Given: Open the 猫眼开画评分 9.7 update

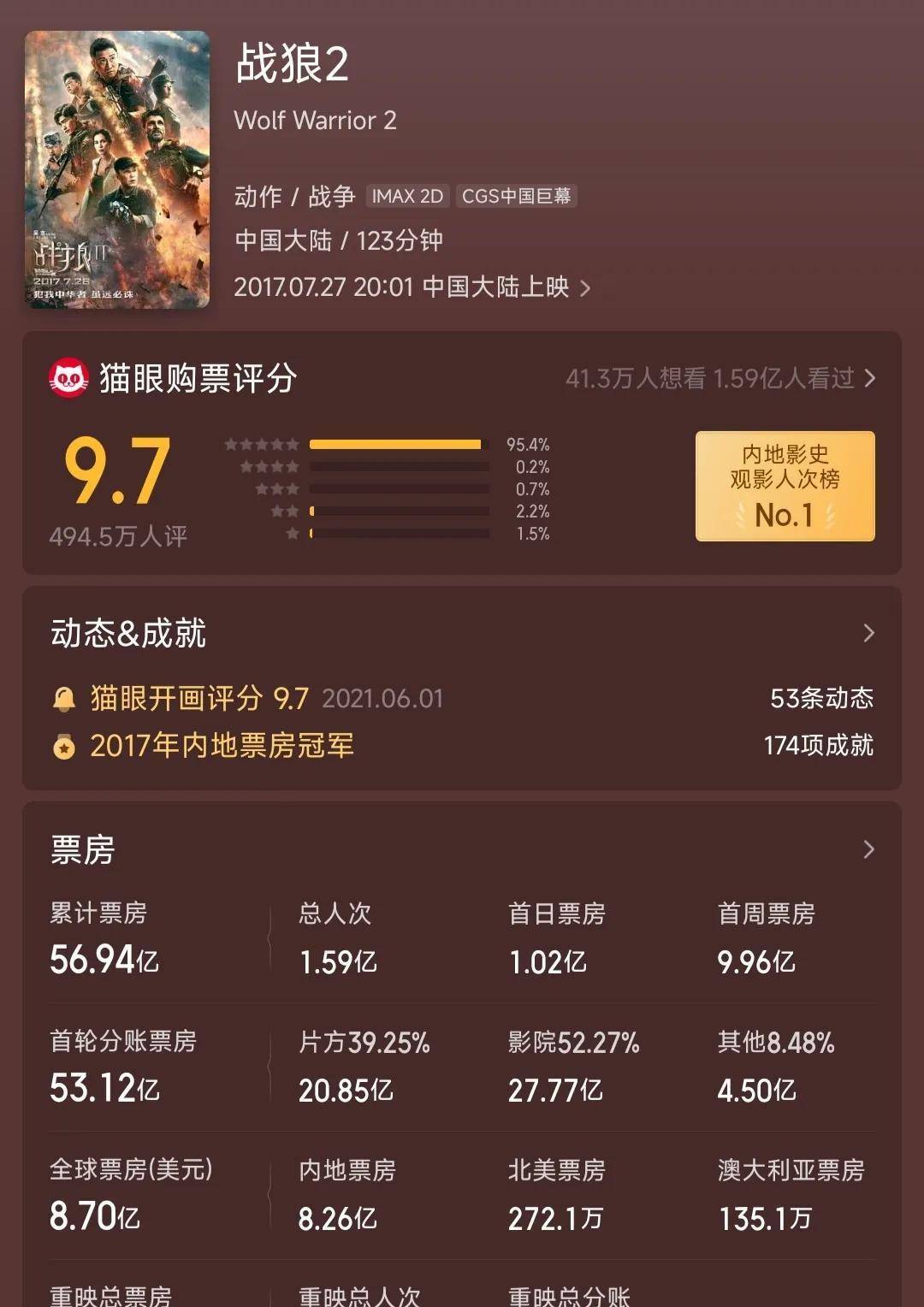Looking at the screenshot, I should click(x=248, y=699).
